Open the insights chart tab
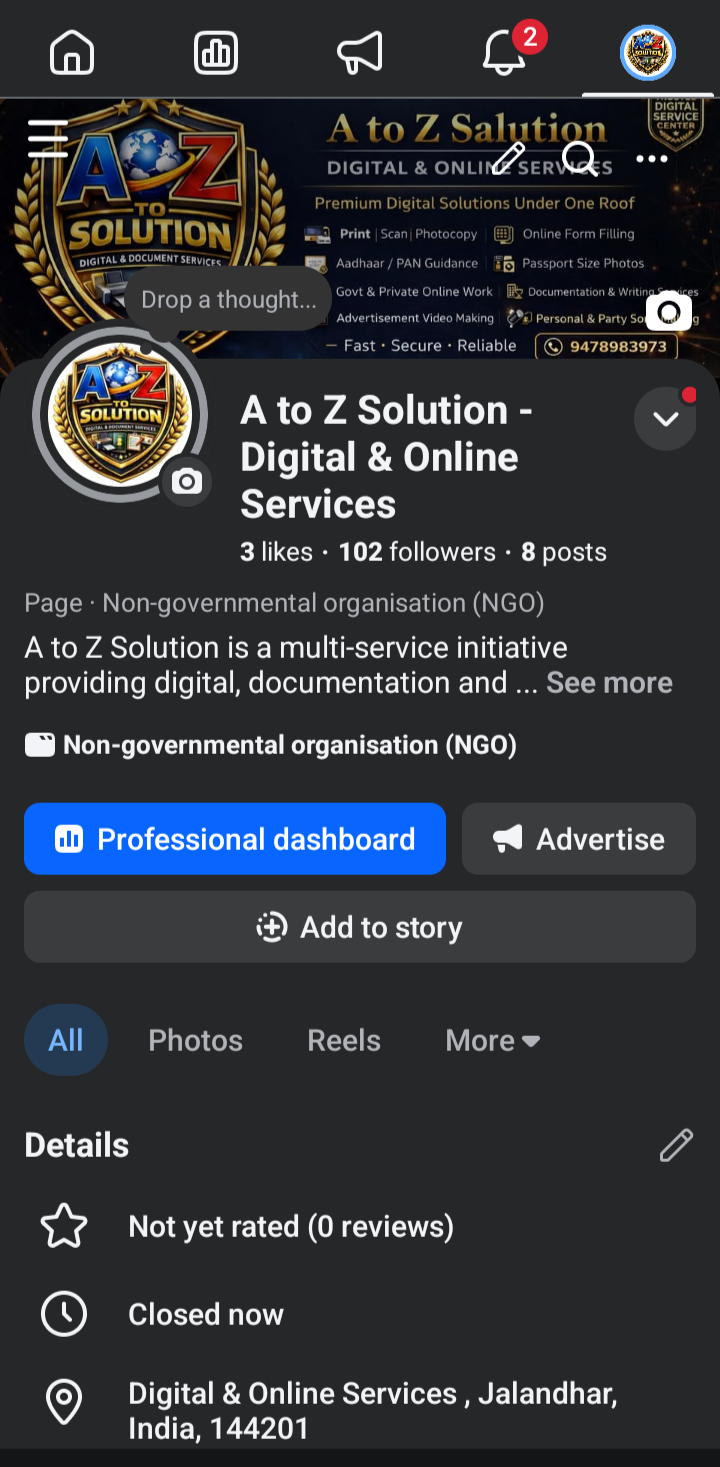The height and width of the screenshot is (1467, 720). point(216,53)
